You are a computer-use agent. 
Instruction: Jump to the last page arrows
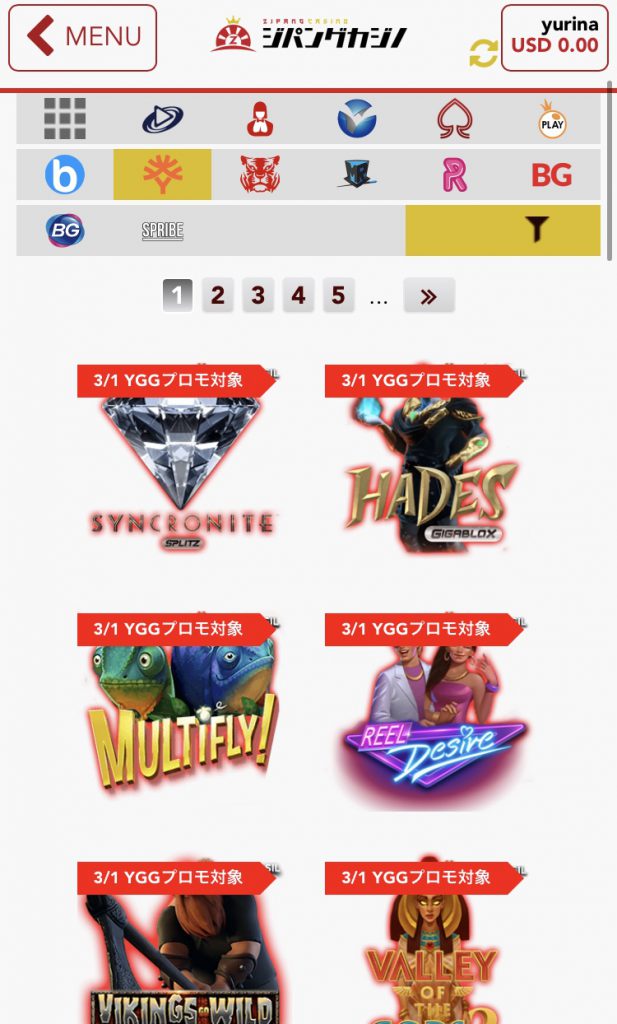click(x=429, y=295)
